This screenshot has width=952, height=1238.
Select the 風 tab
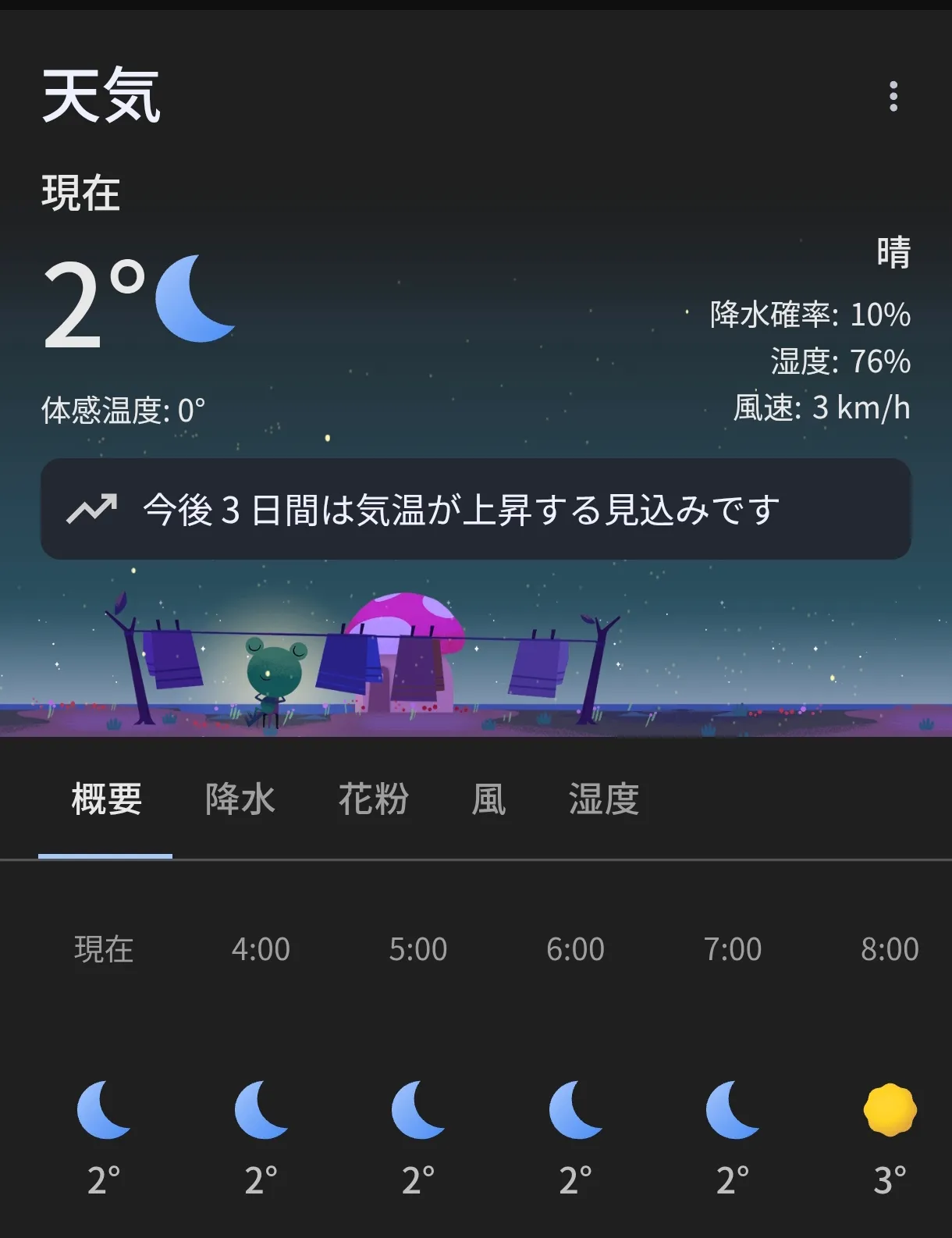pos(488,799)
